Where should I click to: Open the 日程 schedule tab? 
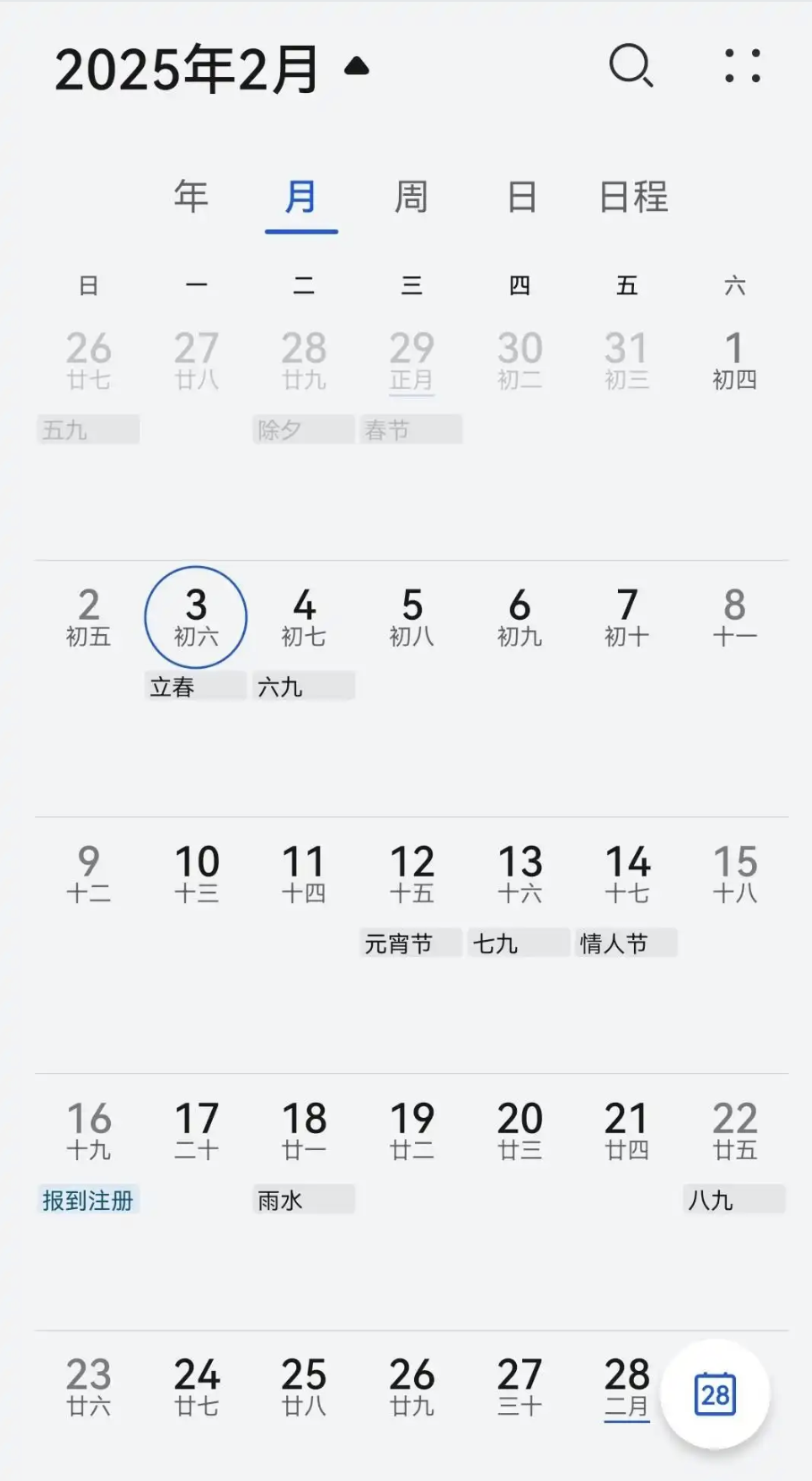tap(633, 196)
